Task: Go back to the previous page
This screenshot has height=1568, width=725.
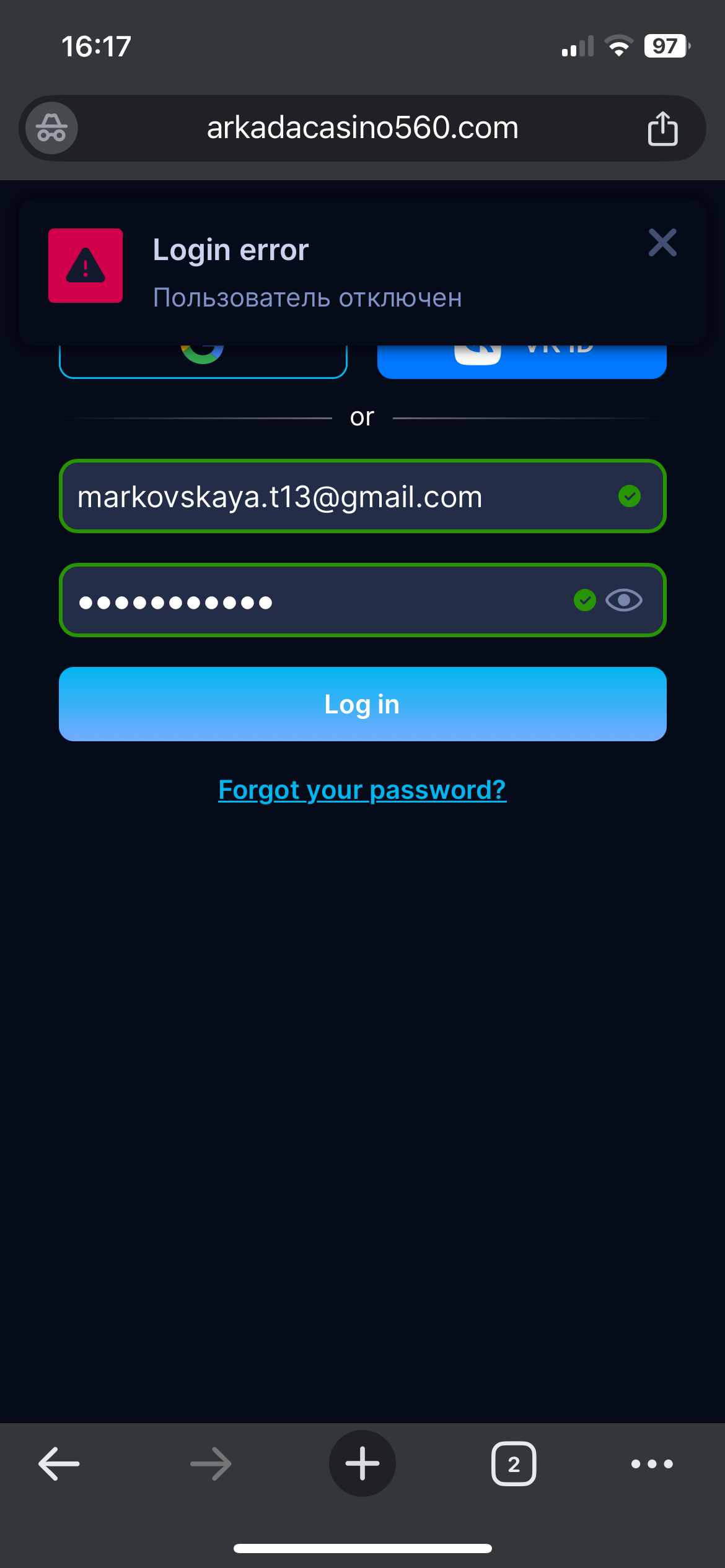Action: pyautogui.click(x=59, y=1464)
